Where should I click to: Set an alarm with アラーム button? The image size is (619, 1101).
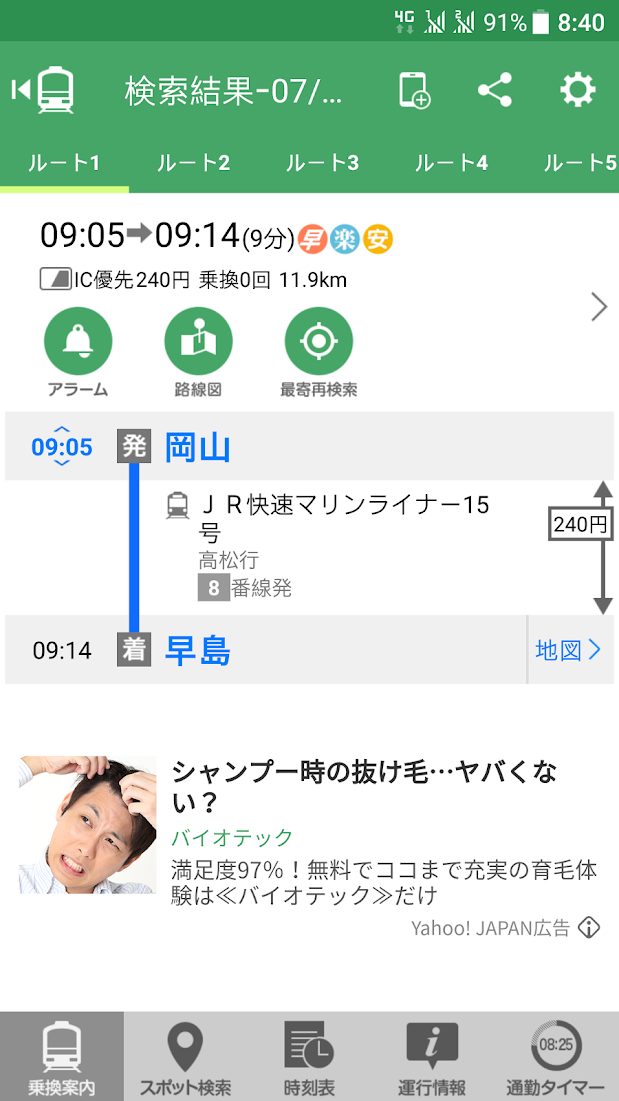[x=78, y=351]
